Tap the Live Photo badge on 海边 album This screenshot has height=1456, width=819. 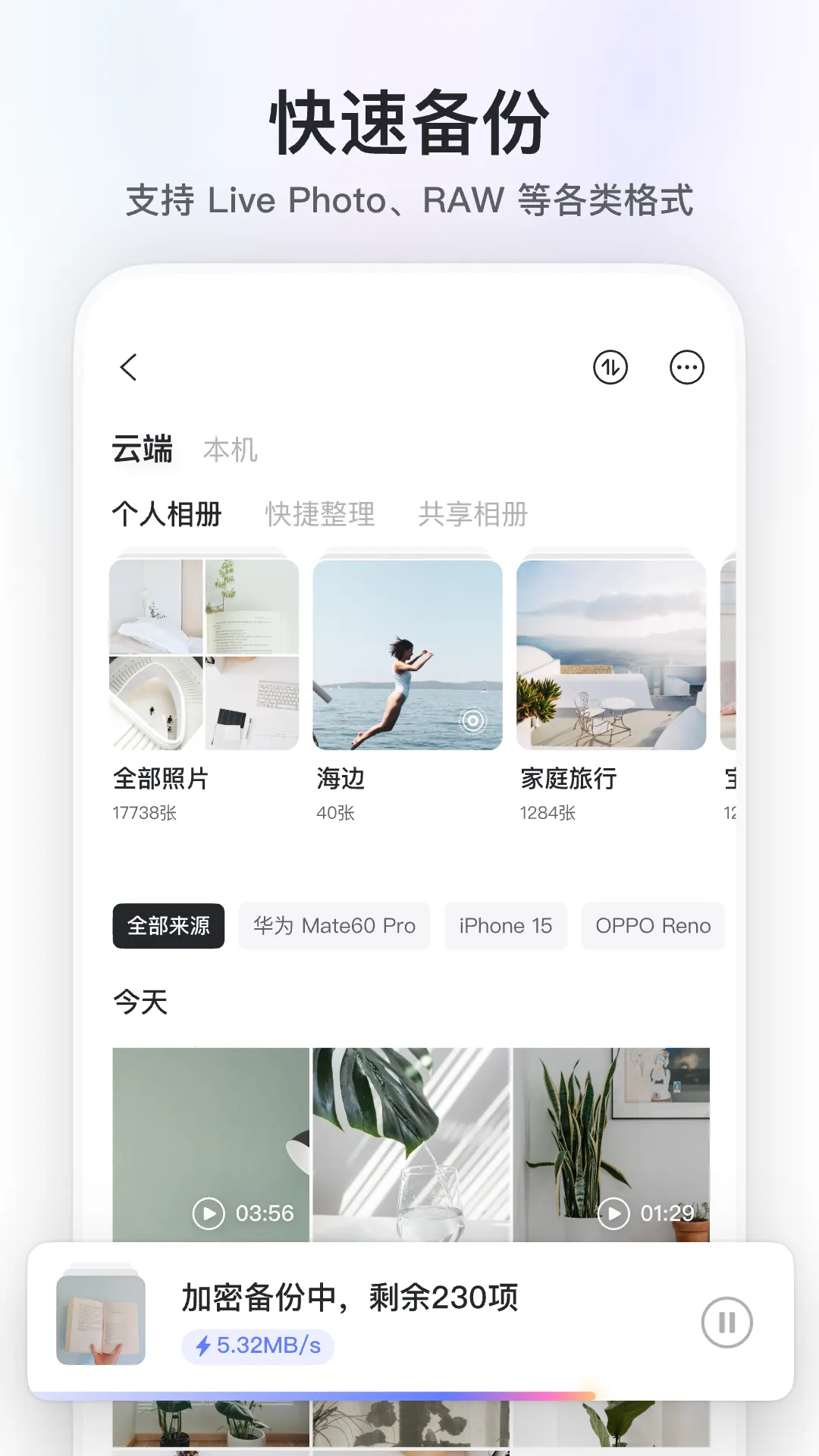tap(472, 720)
